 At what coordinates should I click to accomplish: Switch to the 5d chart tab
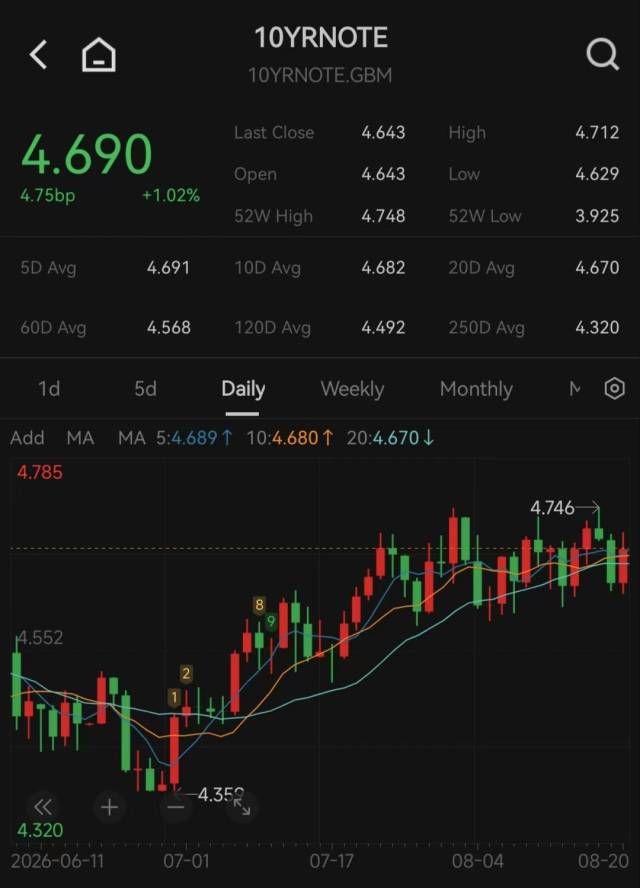pos(146,389)
